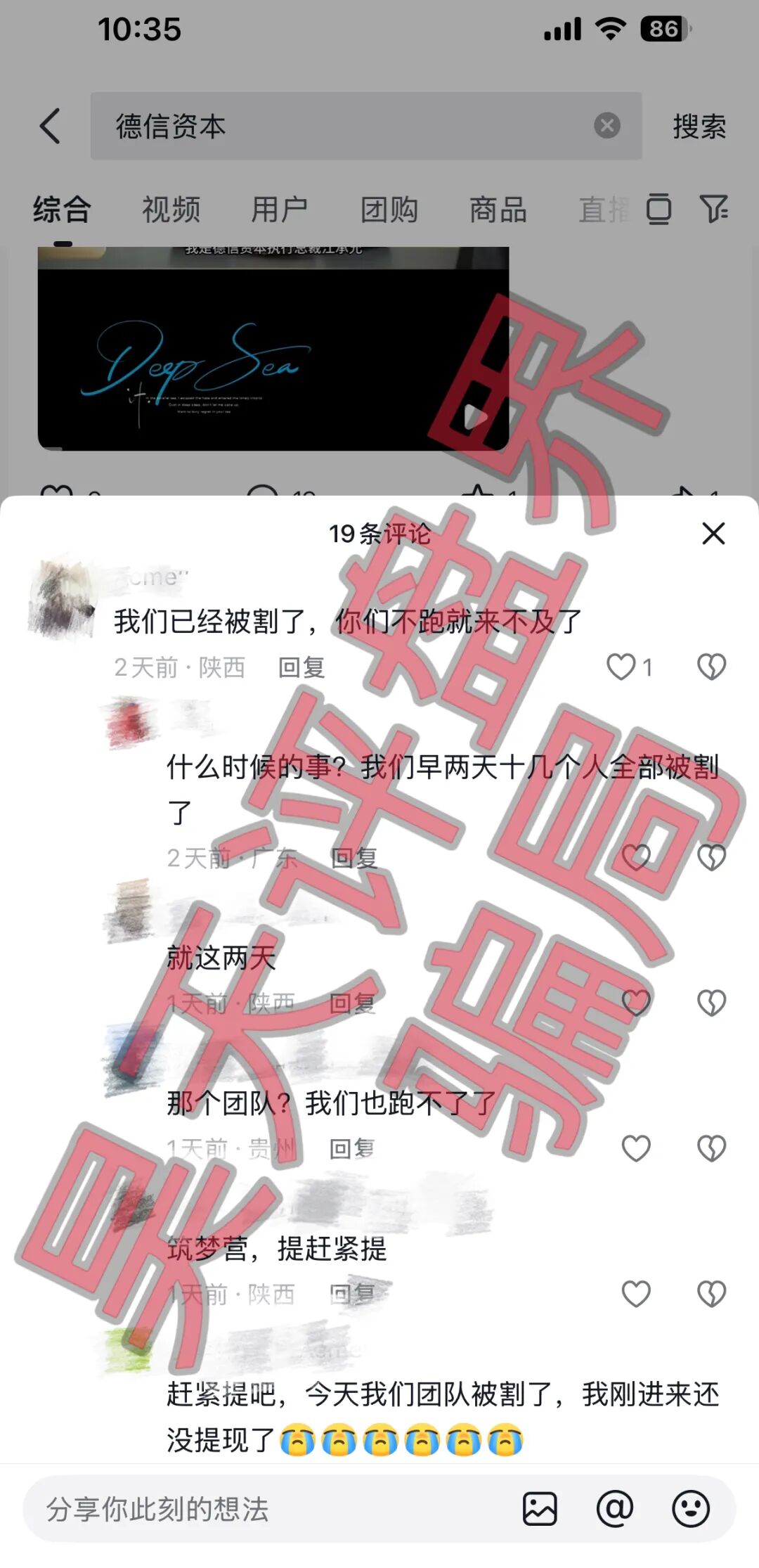The height and width of the screenshot is (1568, 759).
Task: Dislike the comment 我们已经被割了
Action: tap(711, 667)
